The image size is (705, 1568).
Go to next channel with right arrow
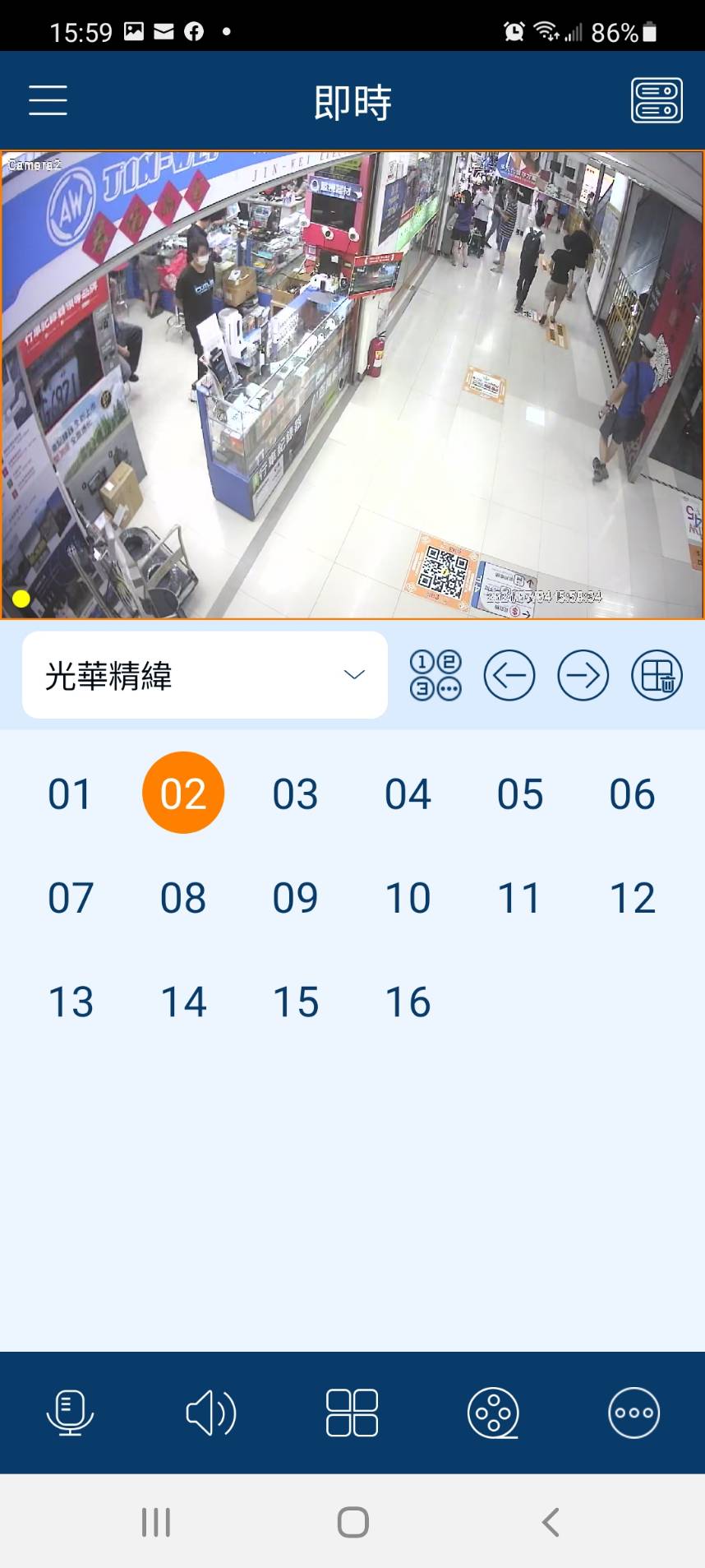(583, 675)
